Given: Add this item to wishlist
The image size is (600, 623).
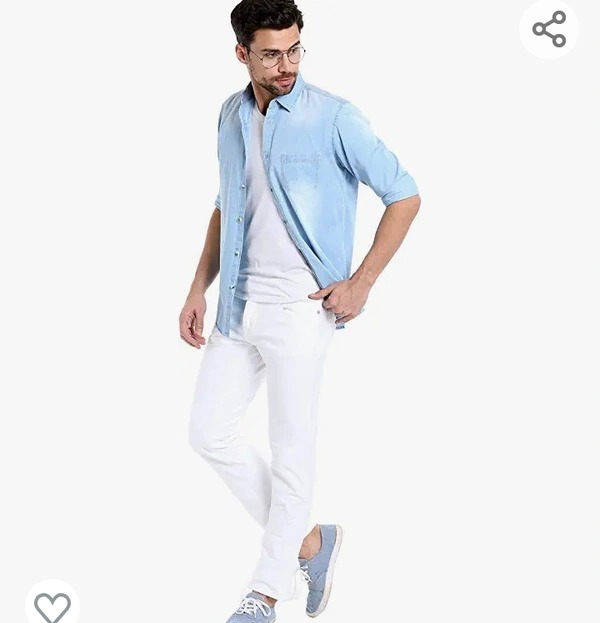Looking at the screenshot, I should (x=52, y=606).
